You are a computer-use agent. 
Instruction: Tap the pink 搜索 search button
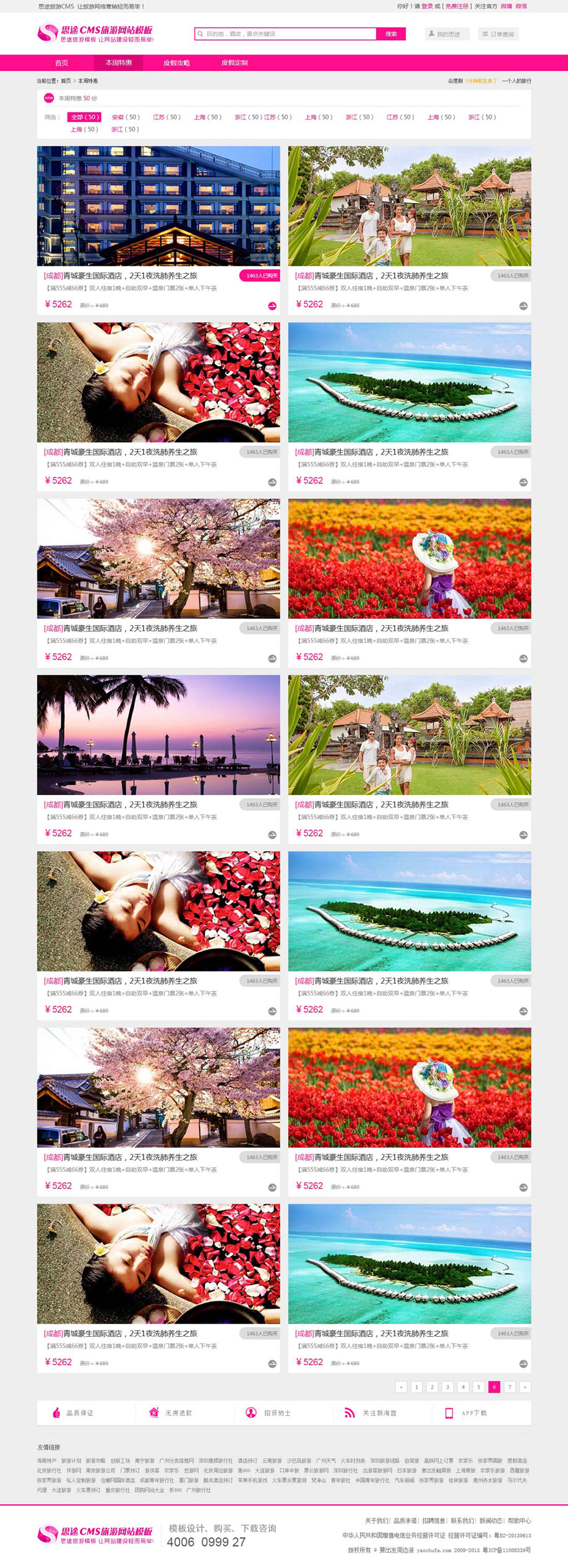point(391,34)
